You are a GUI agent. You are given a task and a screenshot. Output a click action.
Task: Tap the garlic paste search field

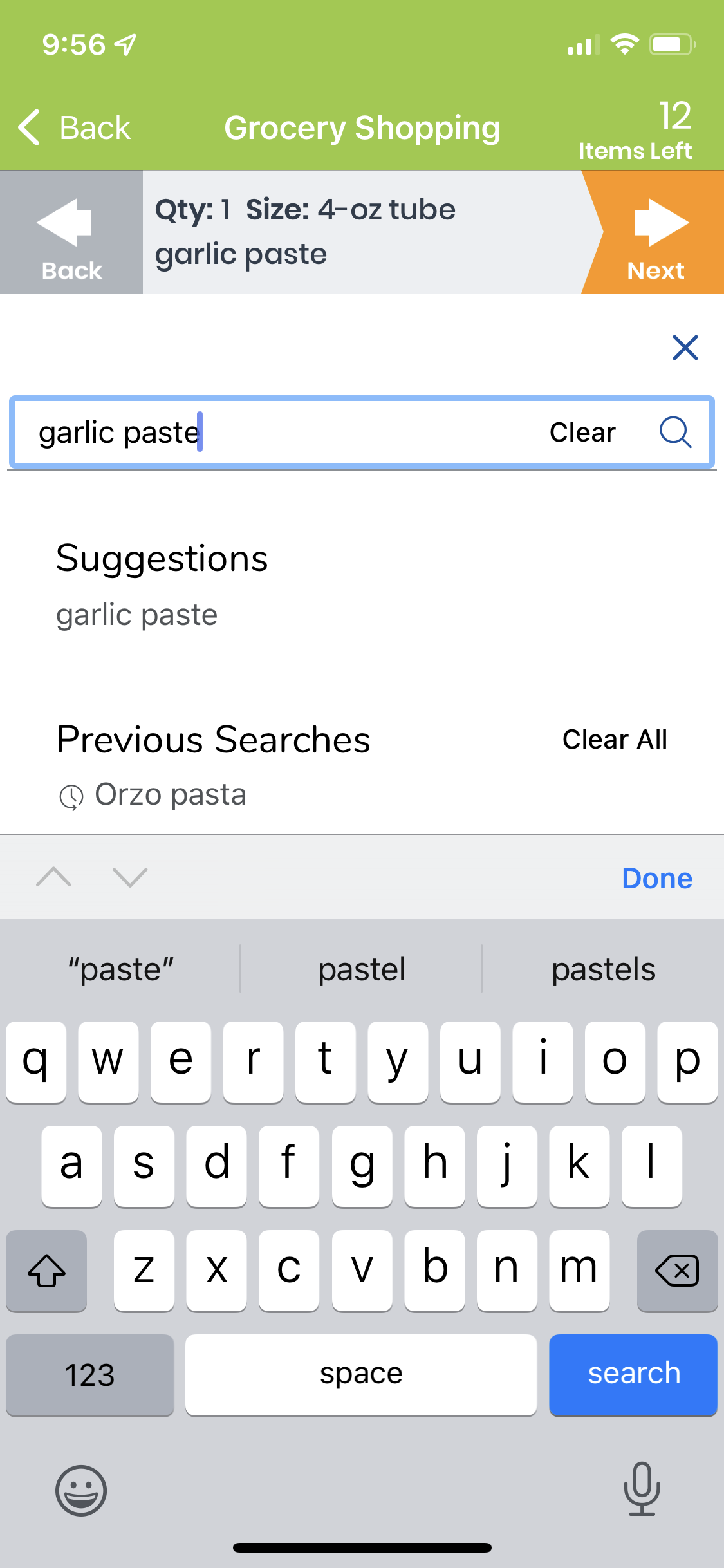(277, 432)
